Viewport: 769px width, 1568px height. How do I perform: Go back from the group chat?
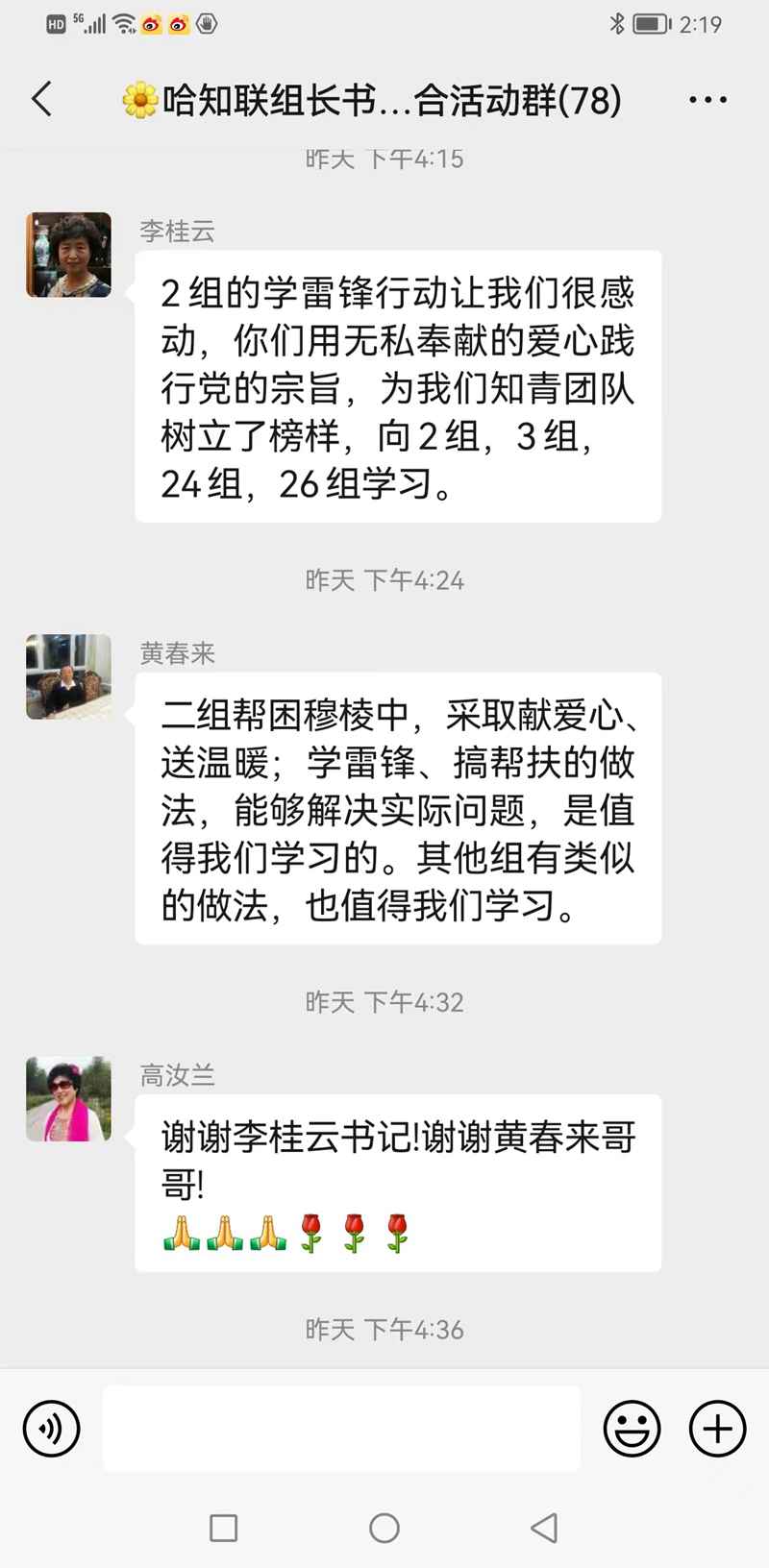click(42, 99)
